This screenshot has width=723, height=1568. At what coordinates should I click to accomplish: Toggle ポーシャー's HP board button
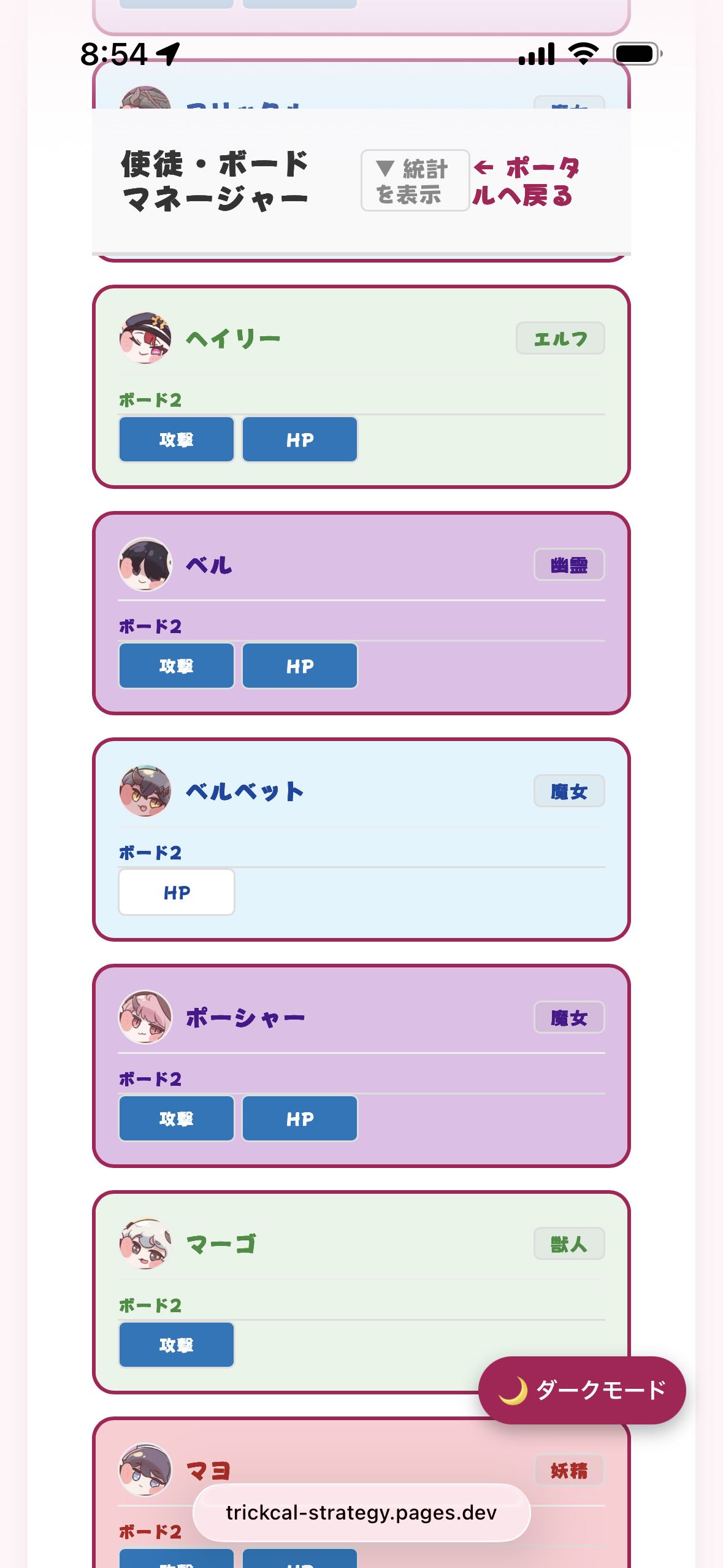click(x=300, y=1118)
